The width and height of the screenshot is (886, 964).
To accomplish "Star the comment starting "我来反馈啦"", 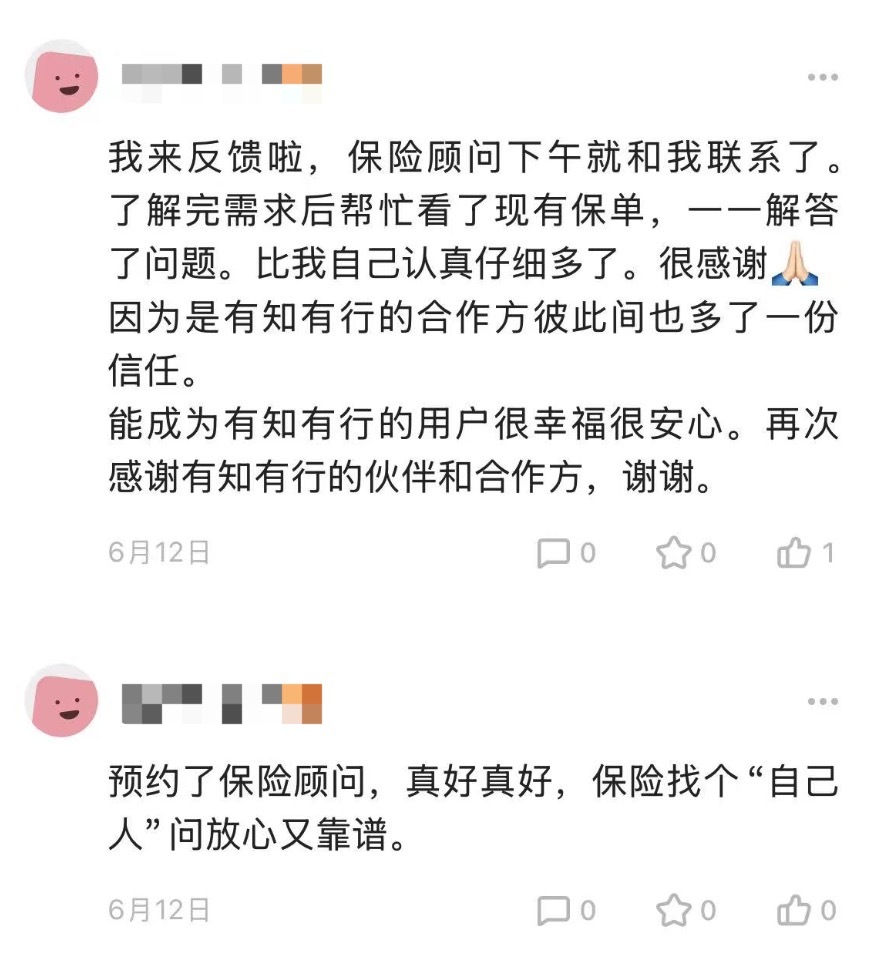I will tap(674, 552).
